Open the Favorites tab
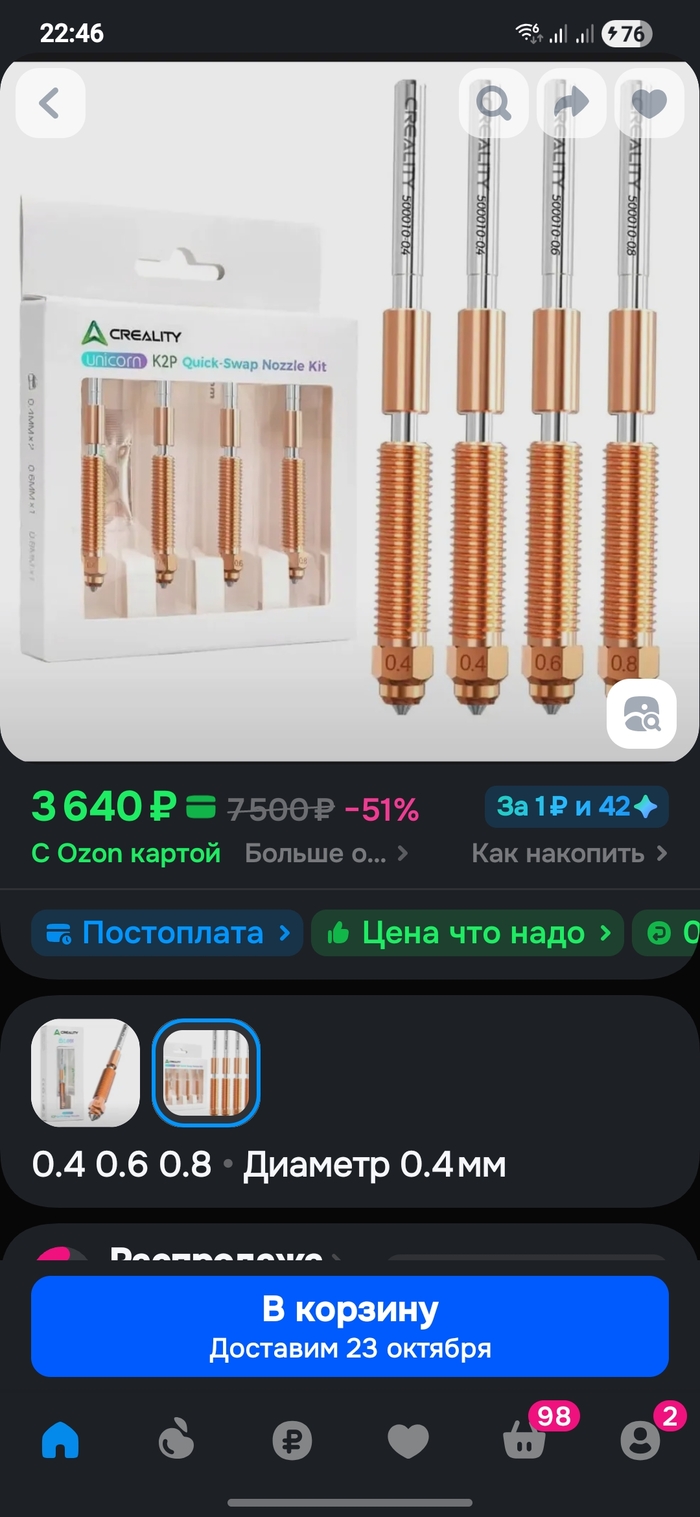 pyautogui.click(x=408, y=1441)
